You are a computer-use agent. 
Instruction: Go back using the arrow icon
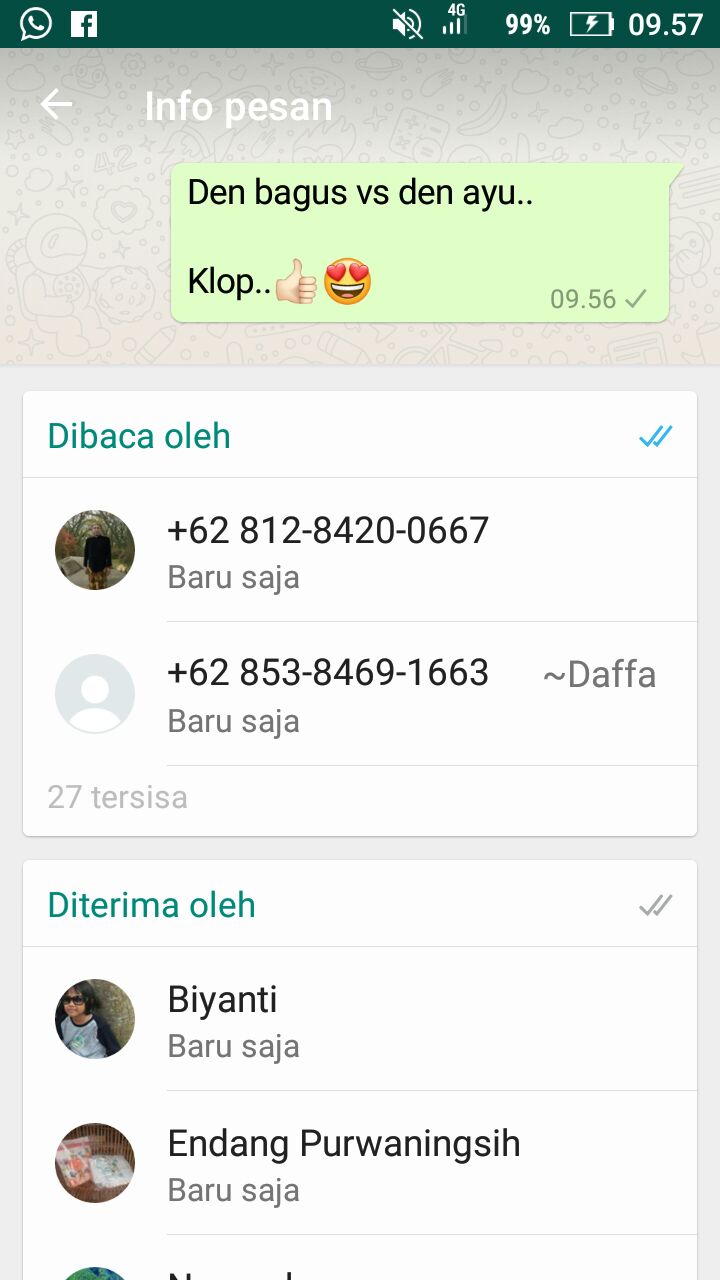(x=56, y=105)
